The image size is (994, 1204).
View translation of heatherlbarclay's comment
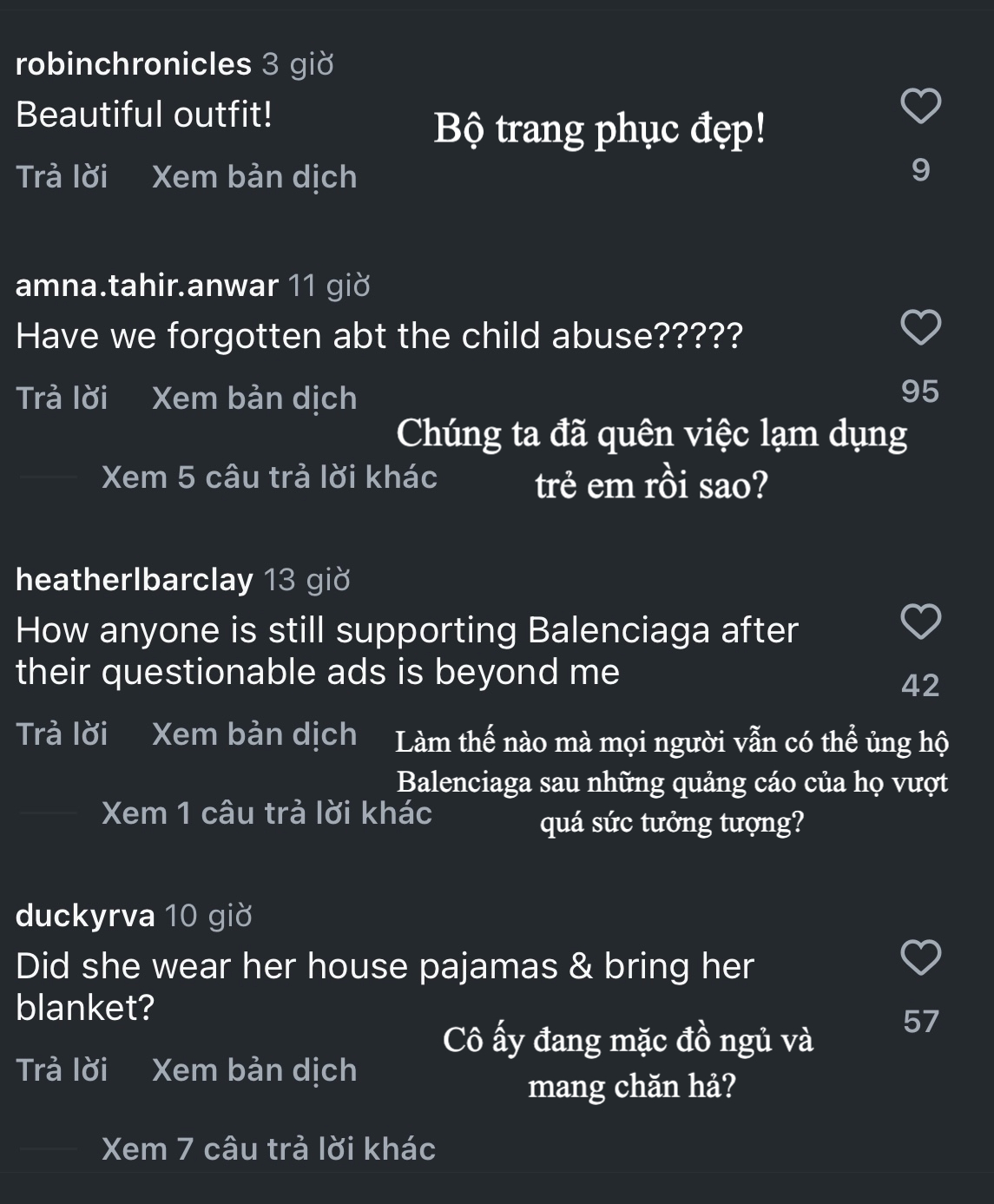[254, 734]
